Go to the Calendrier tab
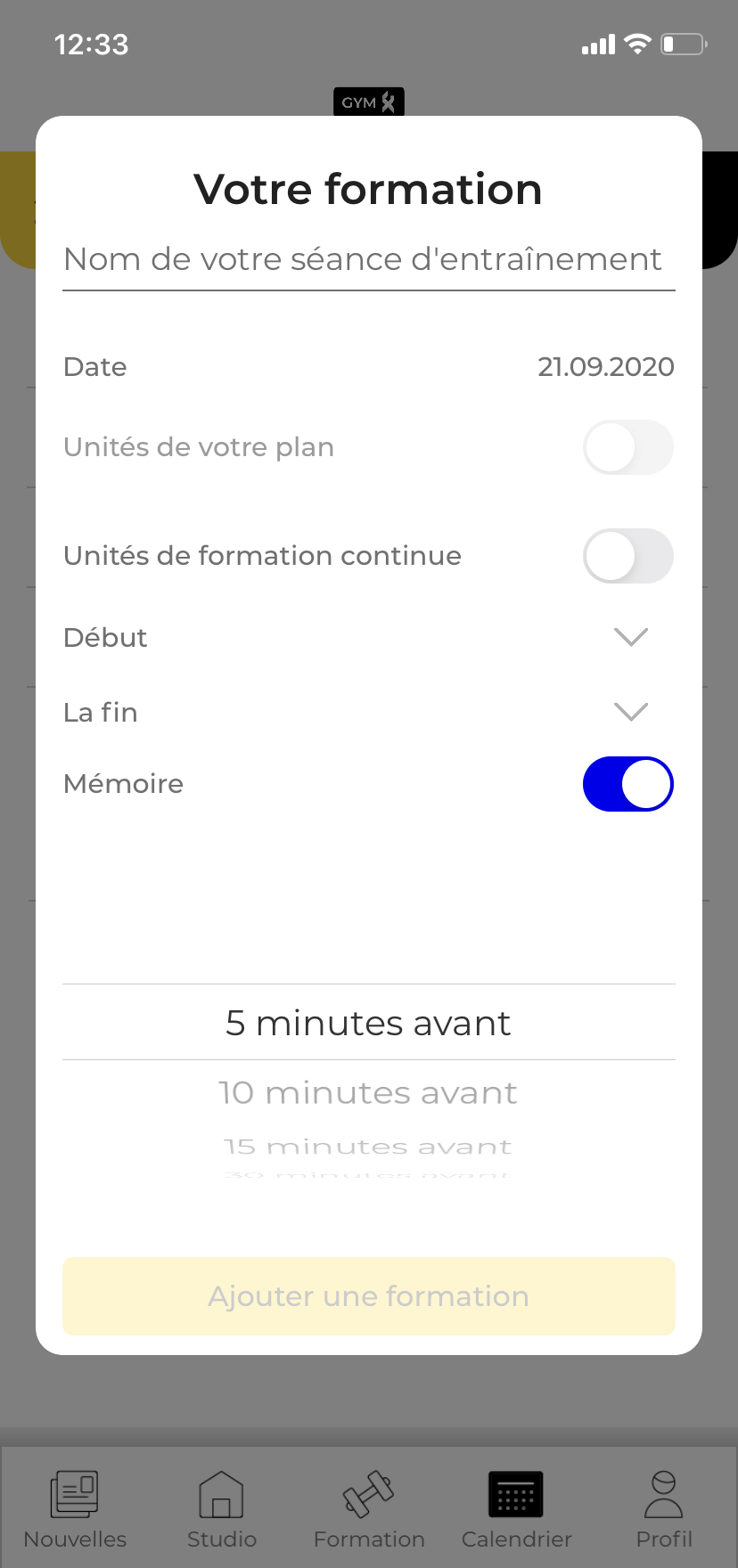Image resolution: width=738 pixels, height=1568 pixels. point(516,1510)
